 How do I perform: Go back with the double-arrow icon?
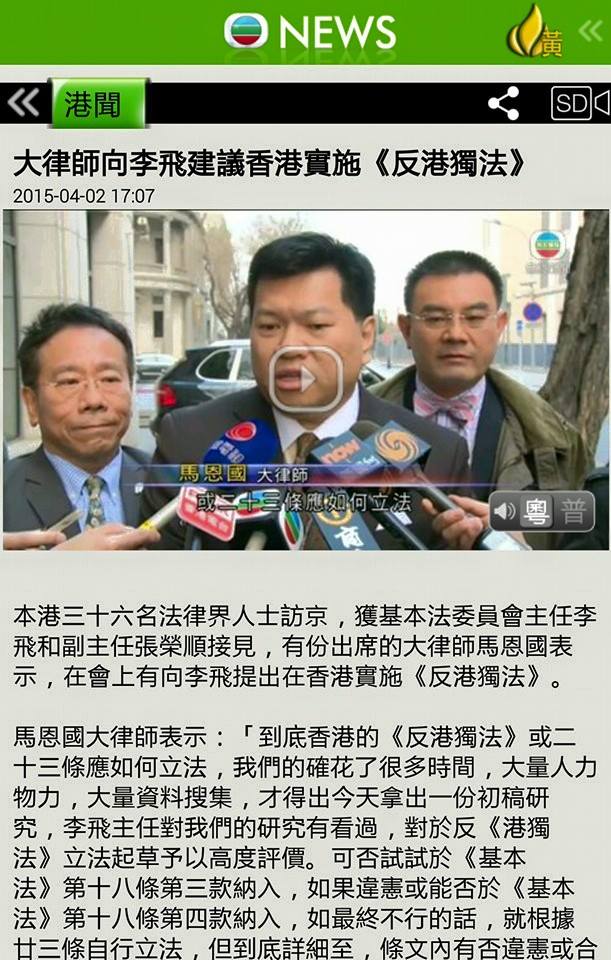[23, 103]
